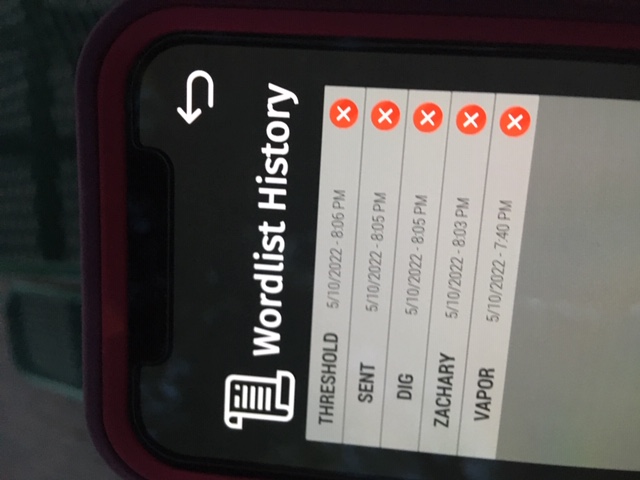Delete the DIG wordlist entry
Image resolution: width=640 pixels, height=480 pixels.
point(427,118)
